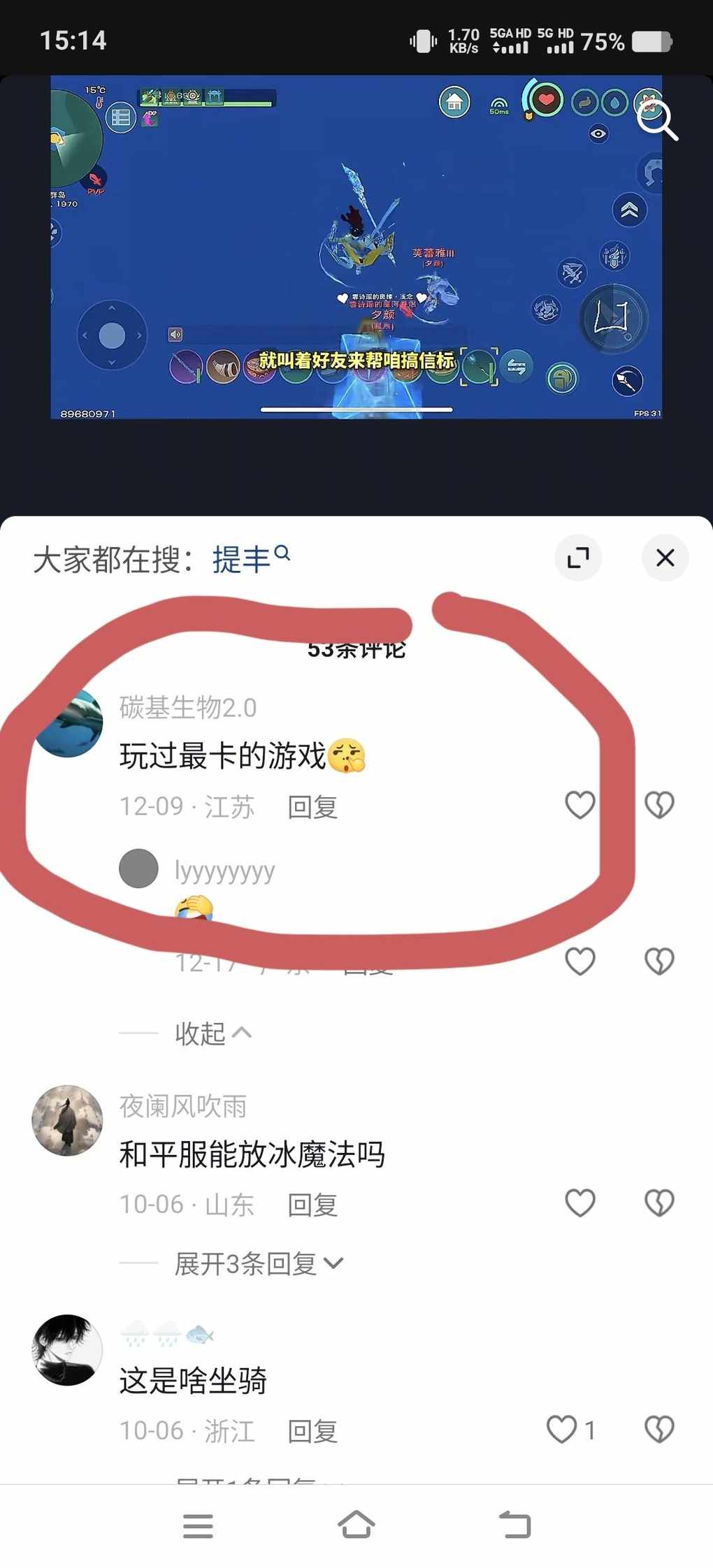Viewport: 713px width, 1568px height.
Task: Expand the comments panel to full screen
Action: pyautogui.click(x=578, y=558)
